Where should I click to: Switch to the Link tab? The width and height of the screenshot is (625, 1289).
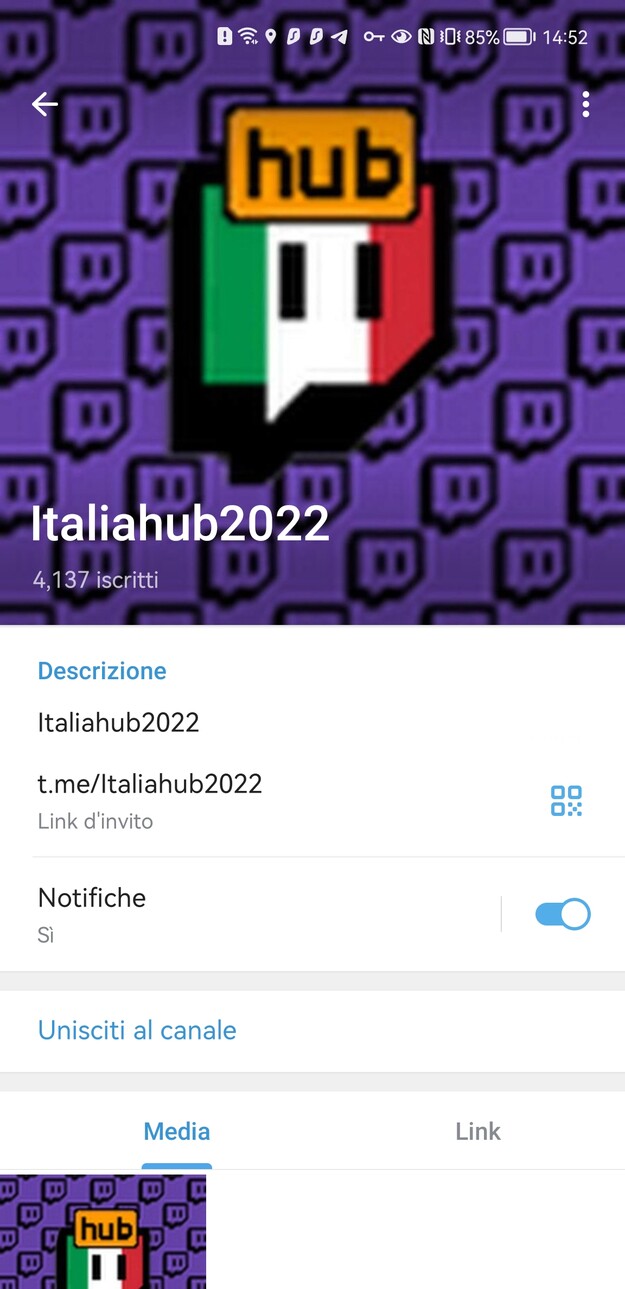tap(477, 1131)
